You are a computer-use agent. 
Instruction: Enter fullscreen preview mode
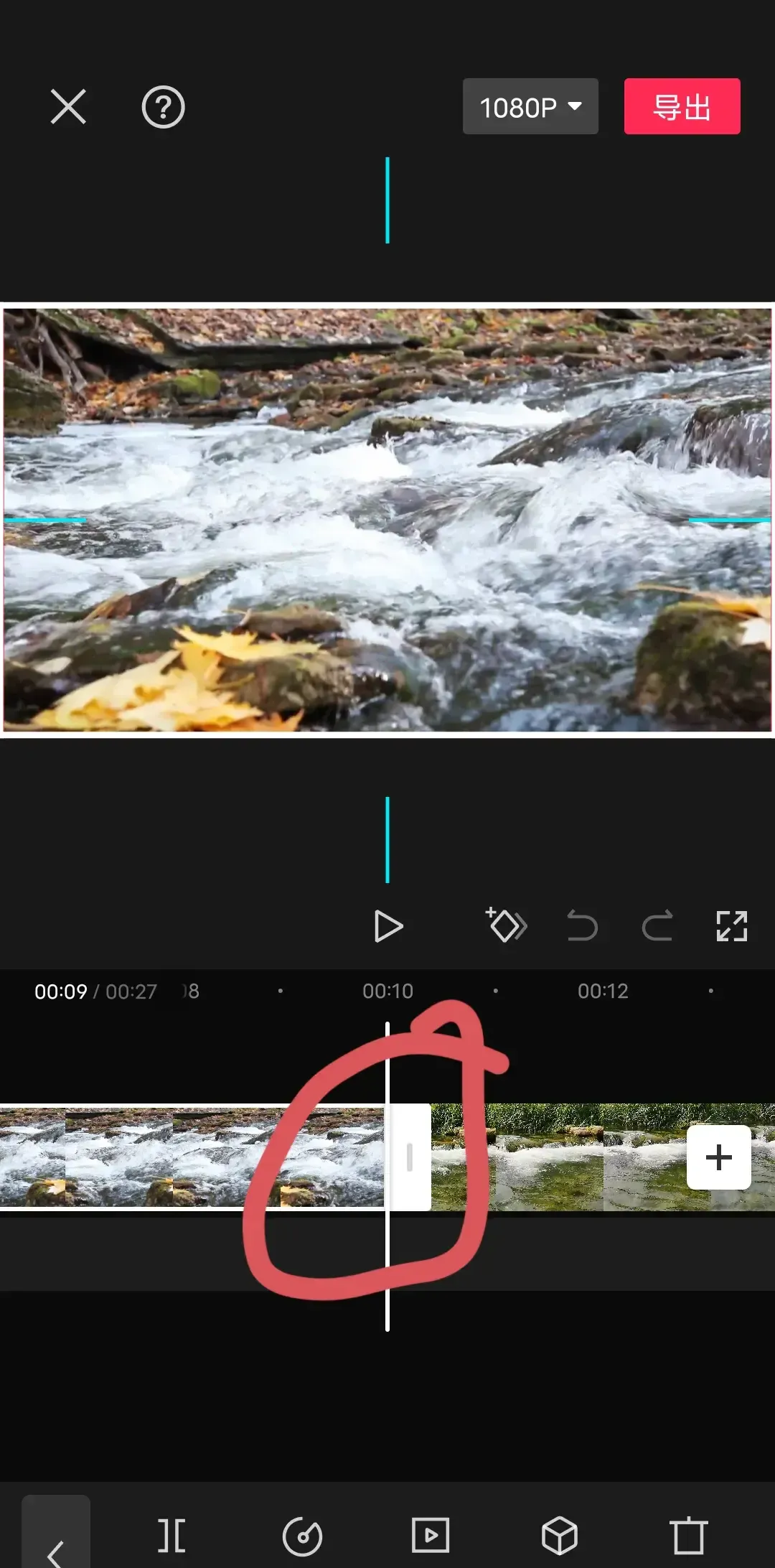coord(732,925)
